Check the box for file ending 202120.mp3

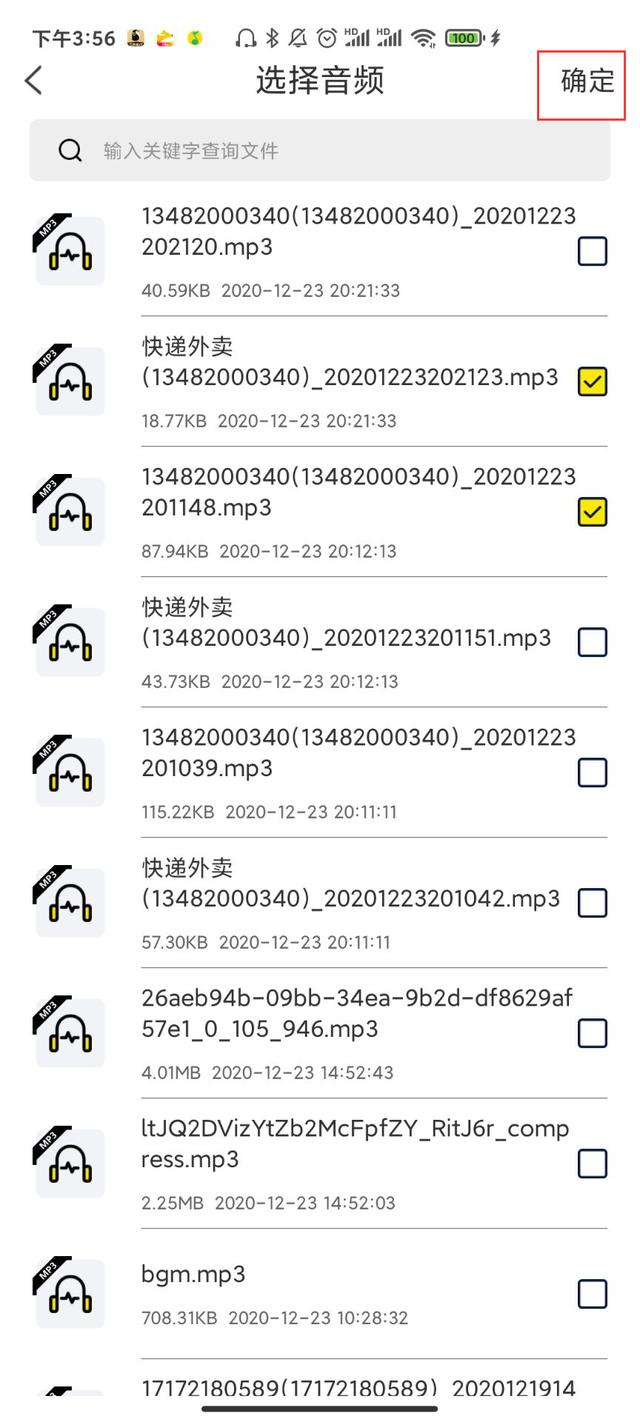(x=593, y=251)
